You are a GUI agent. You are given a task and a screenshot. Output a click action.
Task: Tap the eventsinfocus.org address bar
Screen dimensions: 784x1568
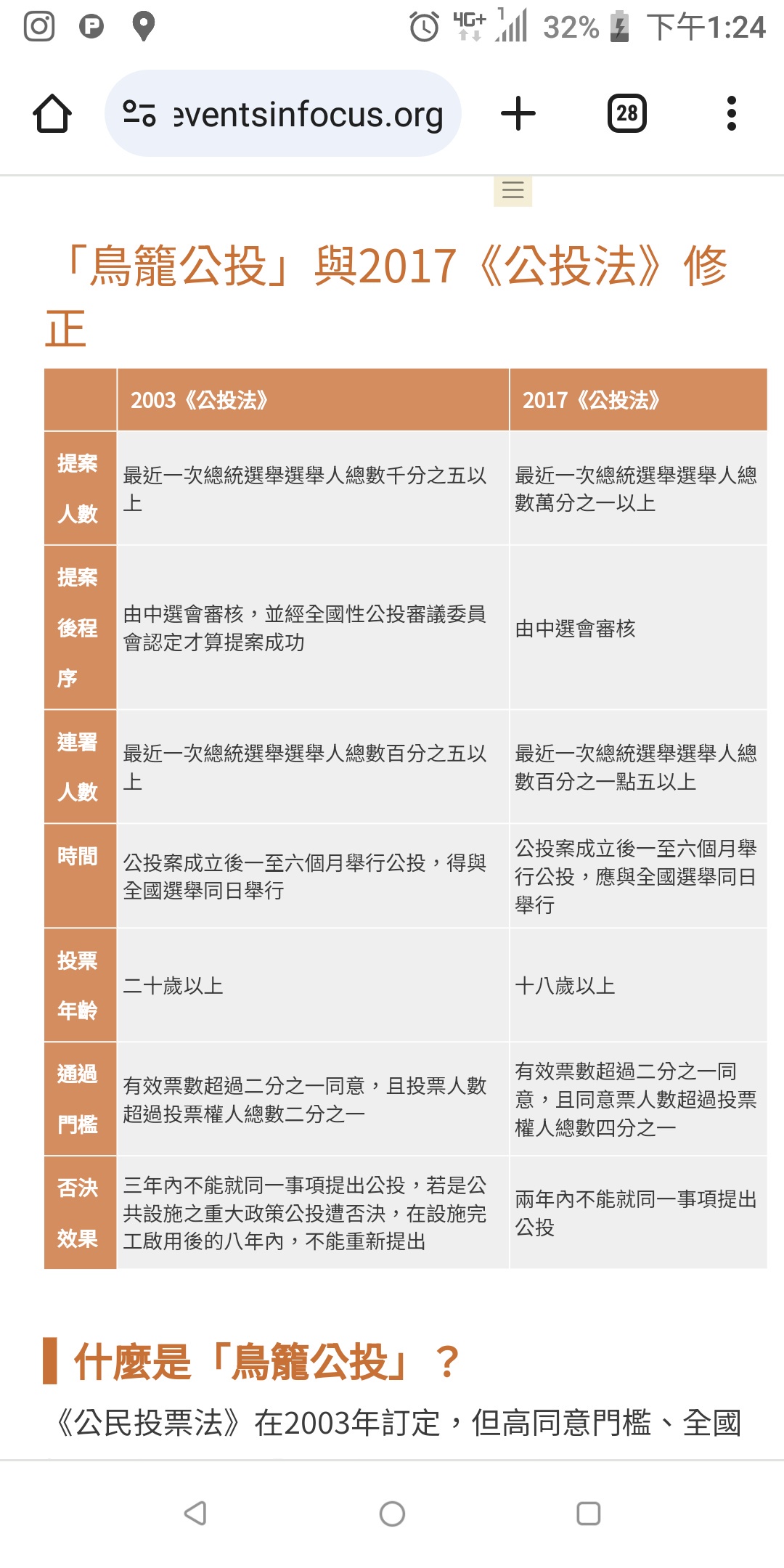click(283, 114)
